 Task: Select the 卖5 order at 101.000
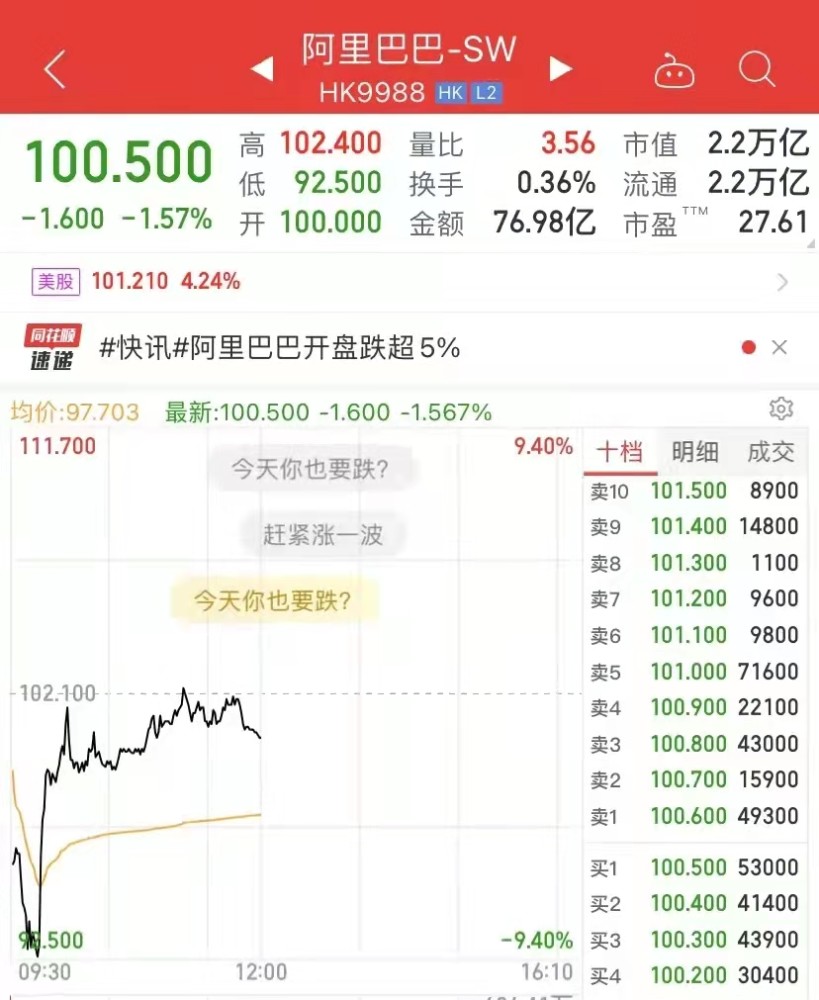click(694, 672)
